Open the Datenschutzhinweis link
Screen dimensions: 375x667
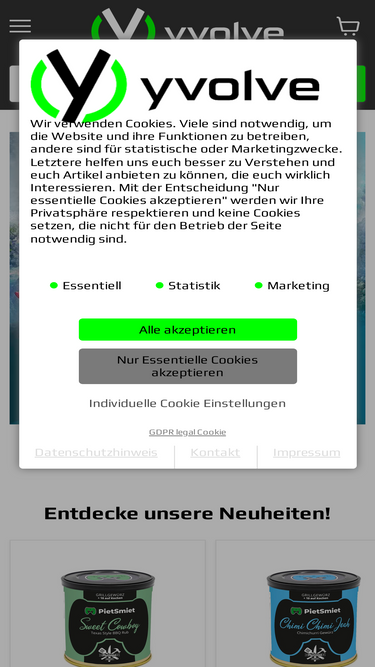pos(96,452)
